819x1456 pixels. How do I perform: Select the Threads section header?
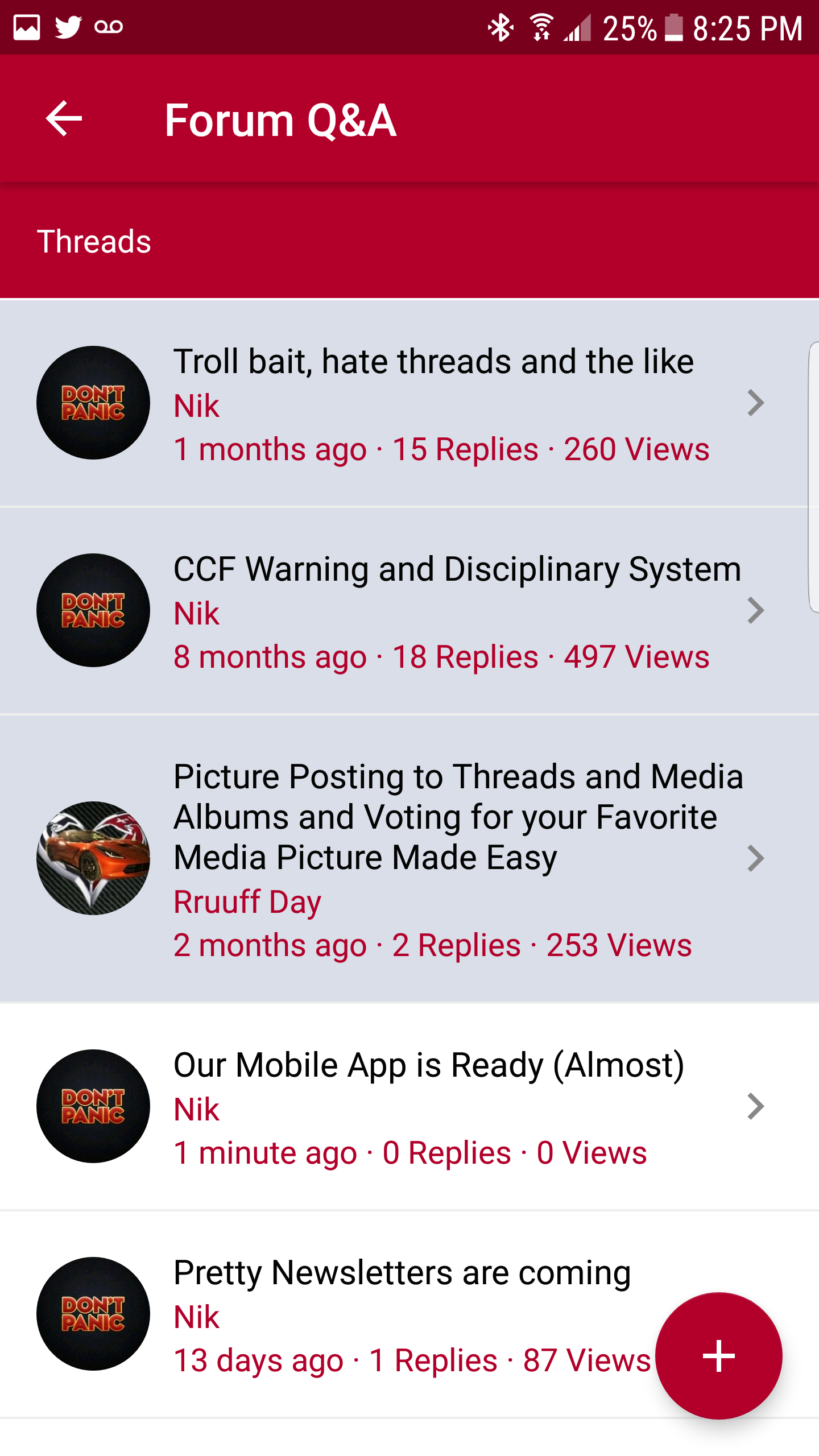tap(94, 241)
